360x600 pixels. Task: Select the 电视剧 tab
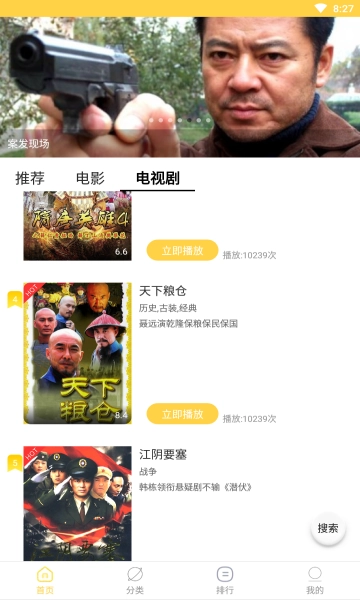(x=158, y=178)
